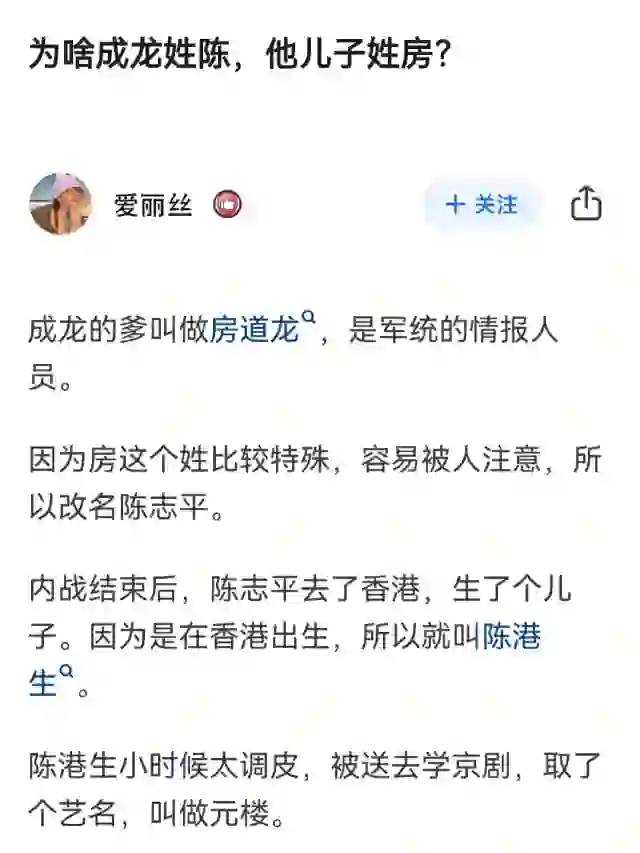Image resolution: width=640 pixels, height=853 pixels.
Task: Open 爱丽丝's profile avatar
Action: [x=61, y=204]
